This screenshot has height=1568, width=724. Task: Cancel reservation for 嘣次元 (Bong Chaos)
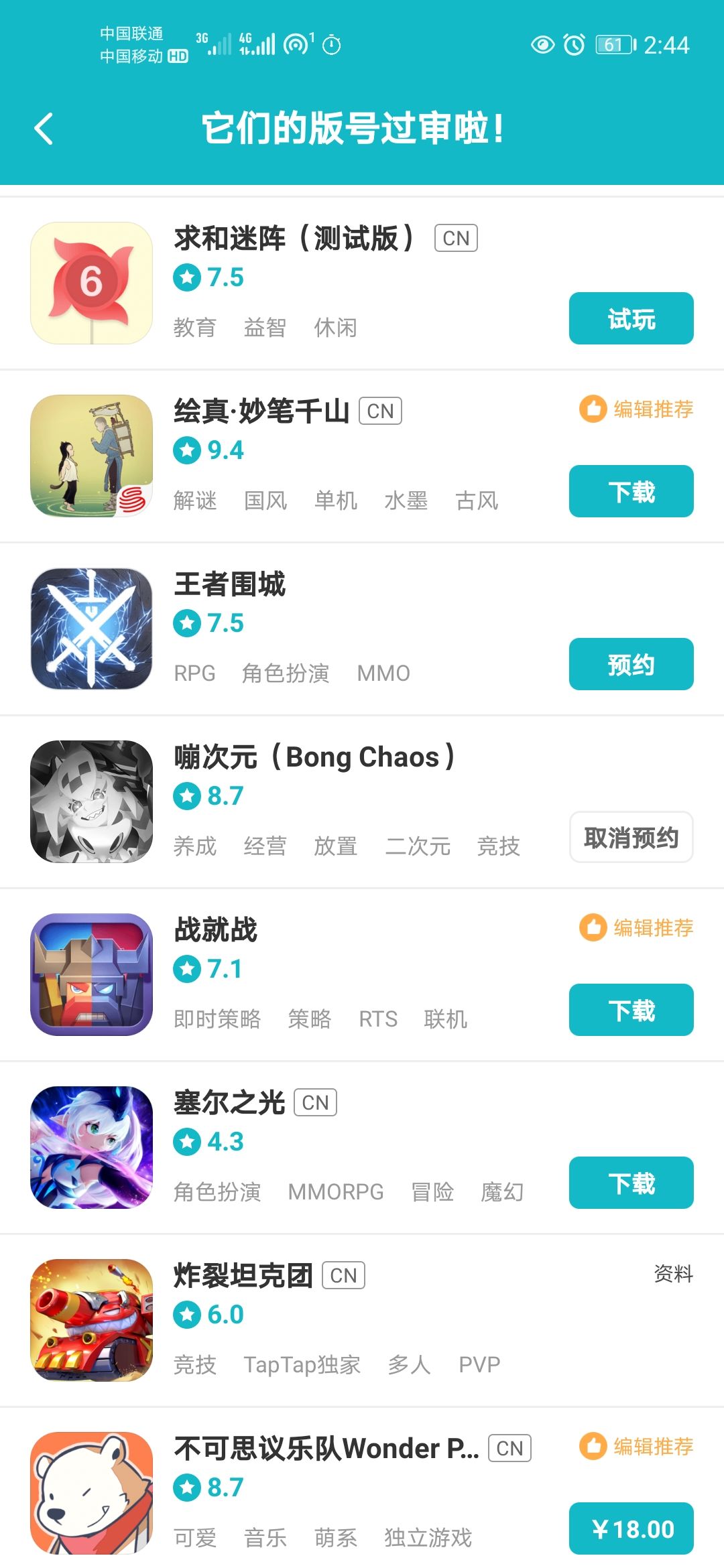point(631,837)
